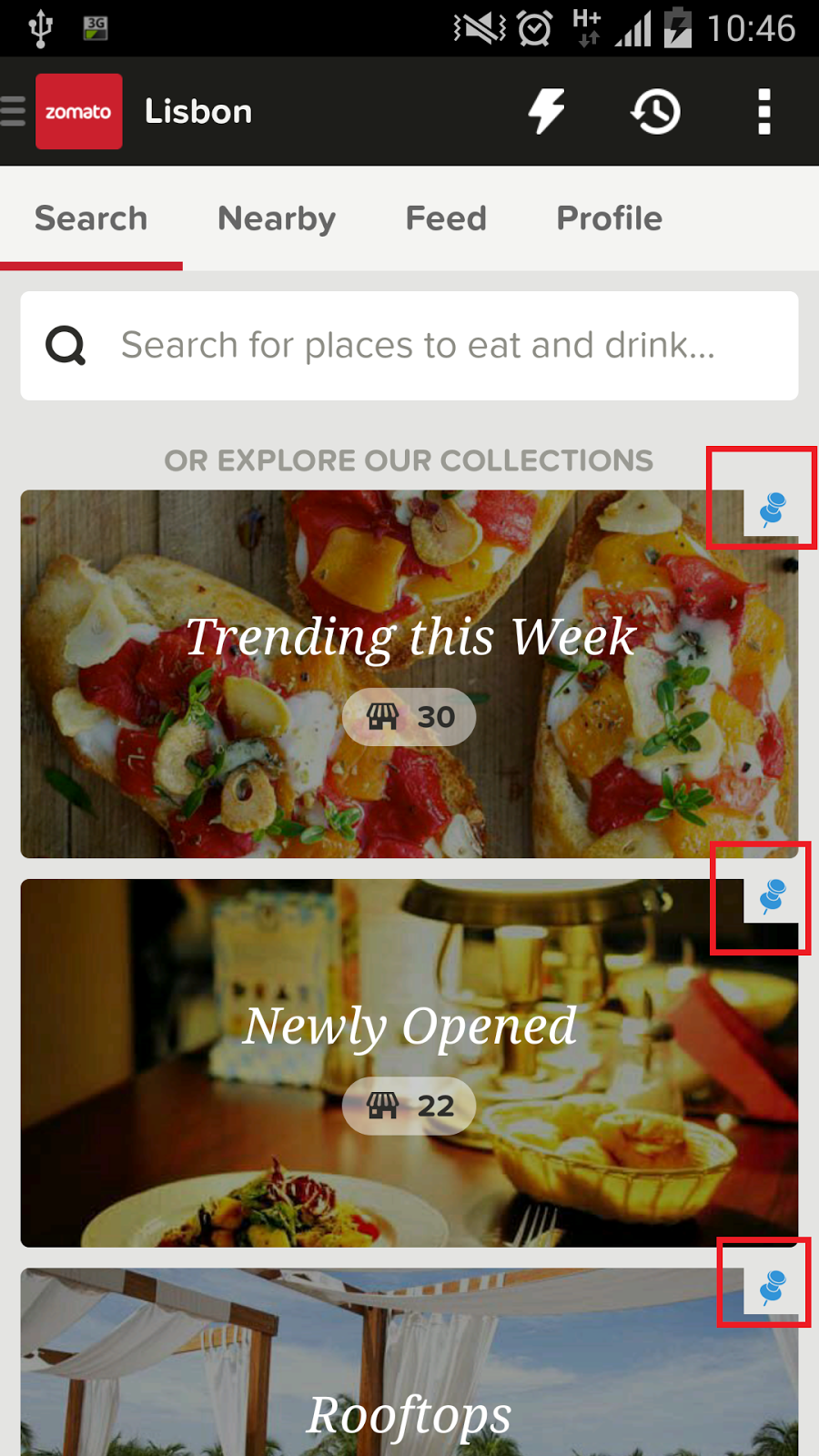
Task: Open recent history clock icon
Action: point(655,111)
